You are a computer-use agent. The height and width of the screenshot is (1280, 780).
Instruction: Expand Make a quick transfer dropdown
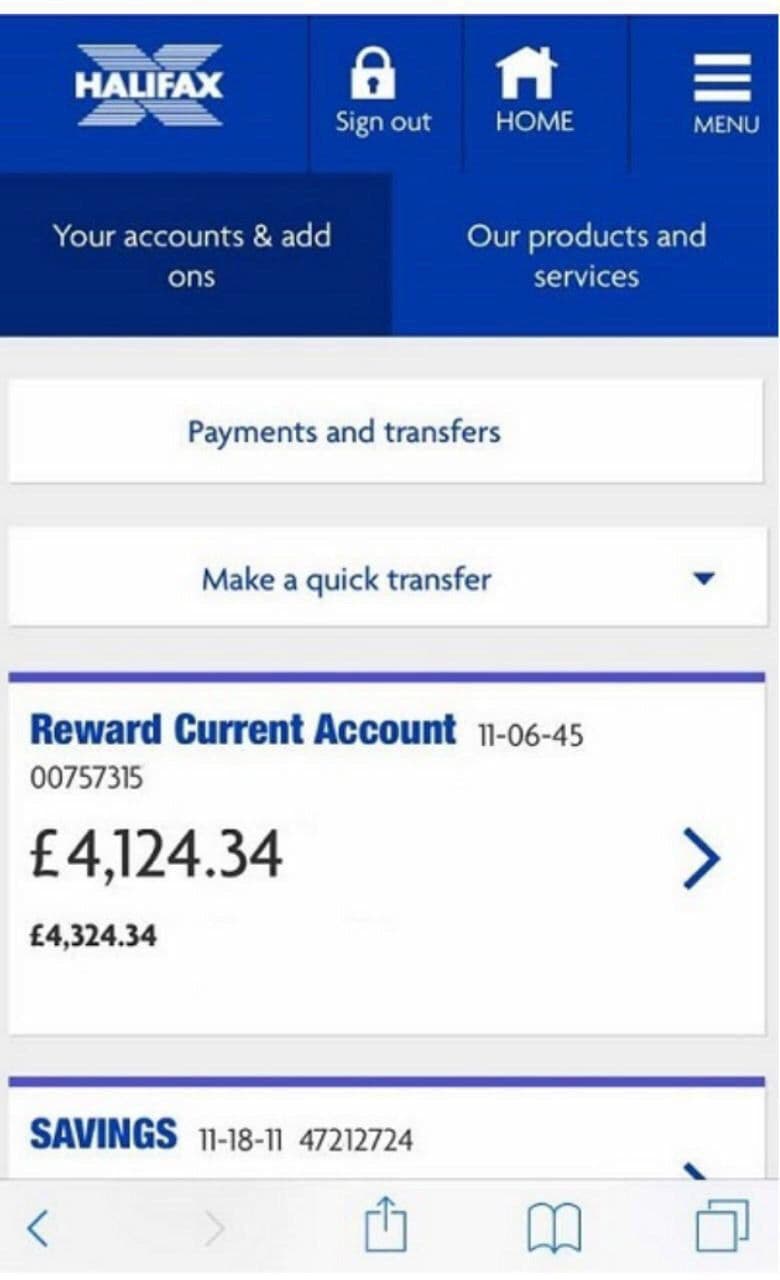click(x=385, y=579)
